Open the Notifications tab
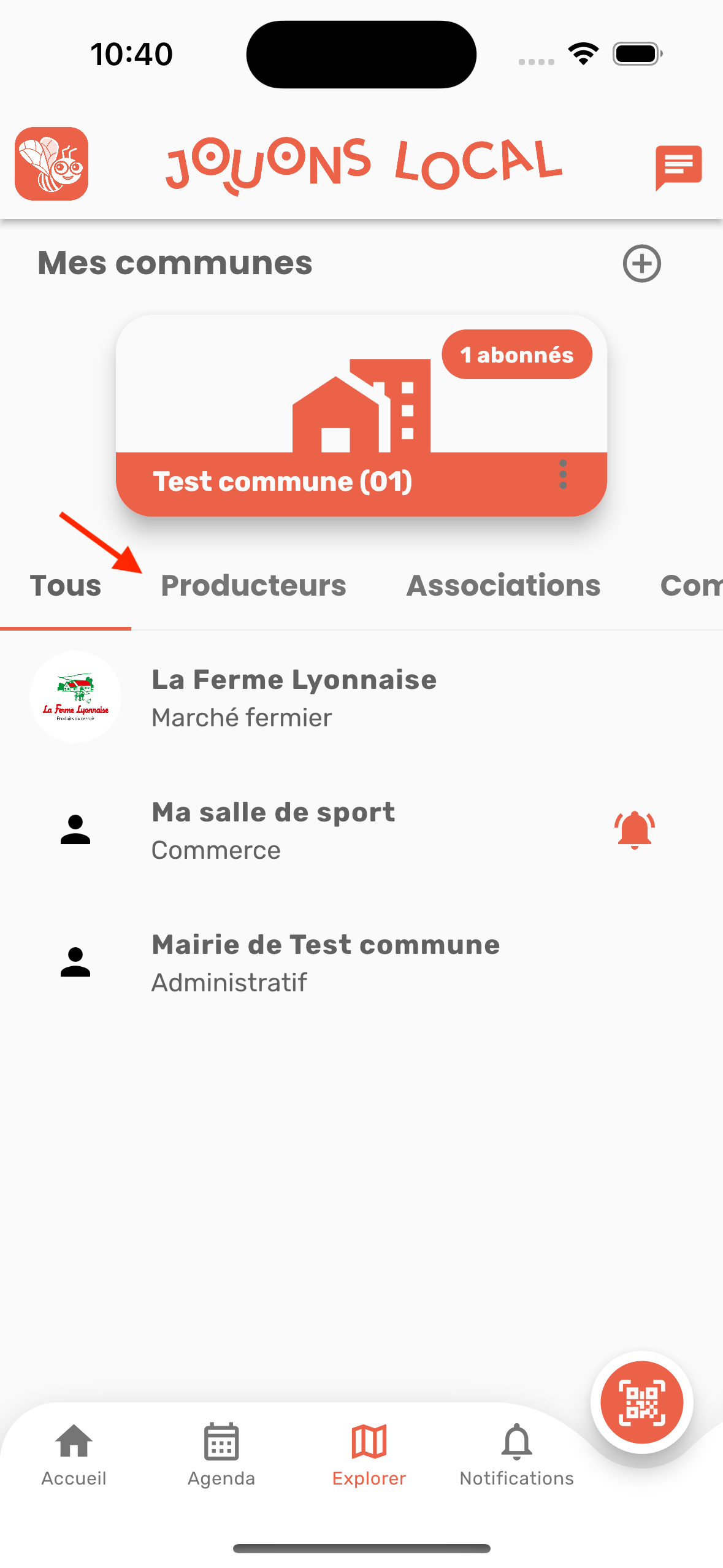Screen dimensions: 723x1568 516,1455
